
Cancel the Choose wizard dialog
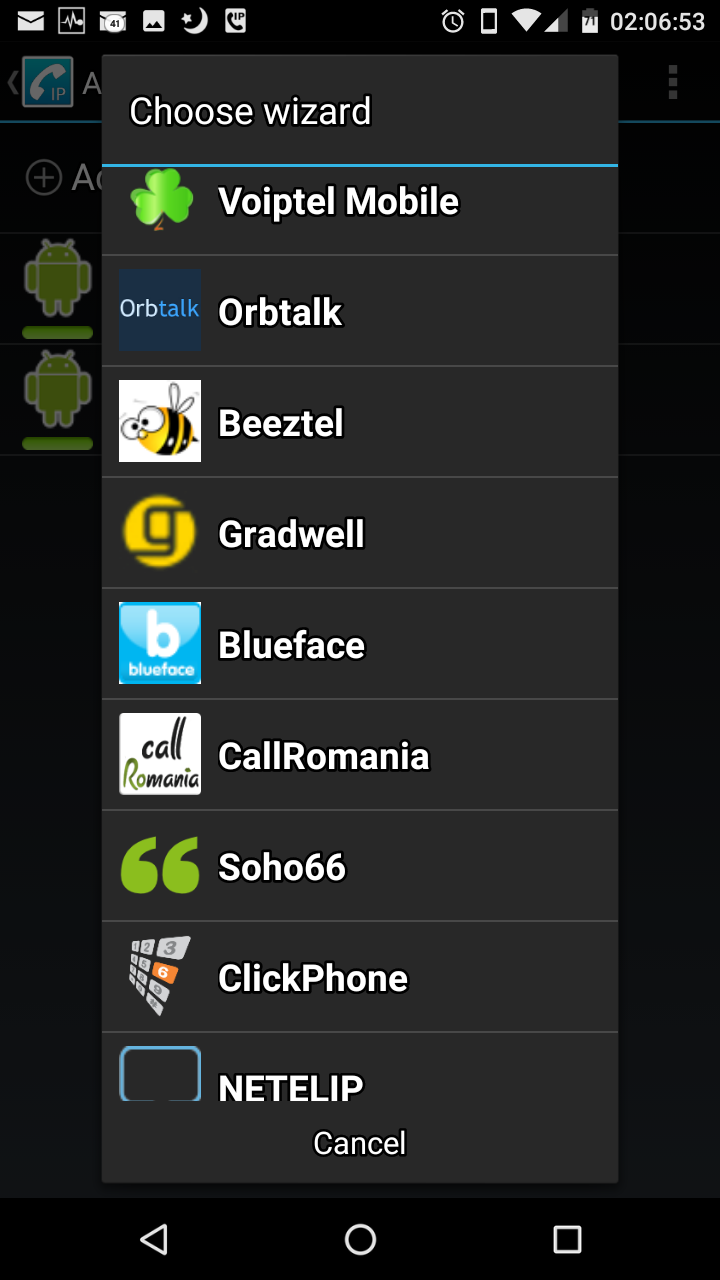click(x=360, y=1143)
